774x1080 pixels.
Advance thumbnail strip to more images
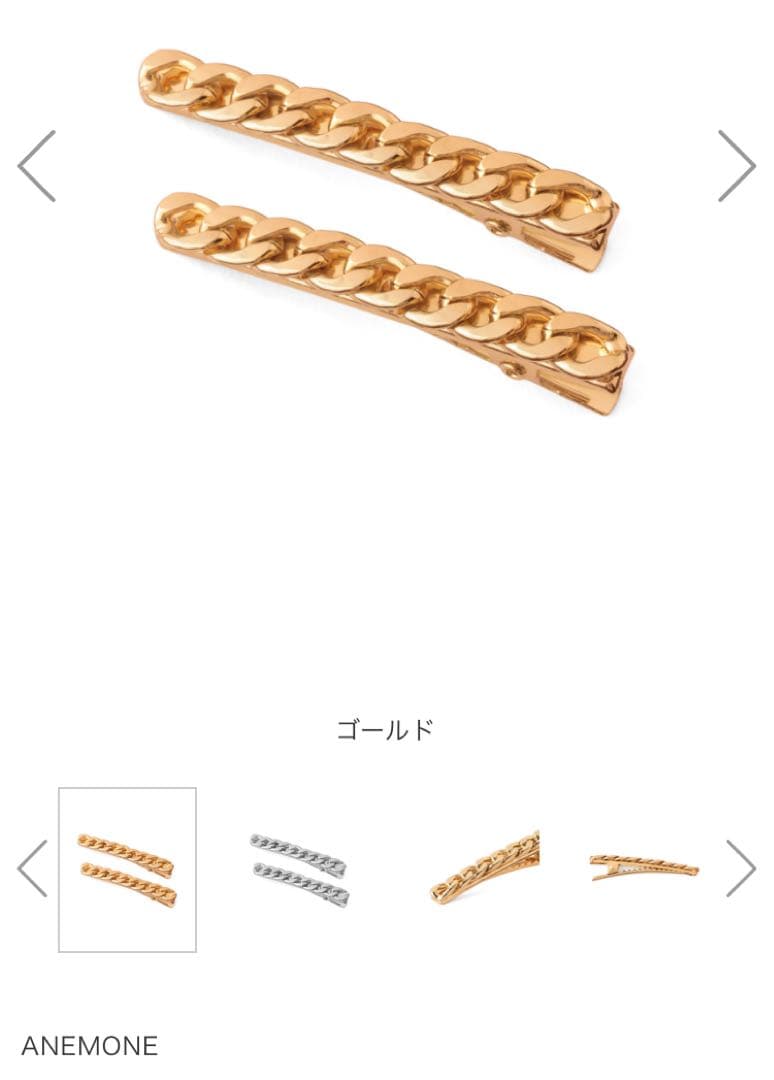click(x=740, y=868)
